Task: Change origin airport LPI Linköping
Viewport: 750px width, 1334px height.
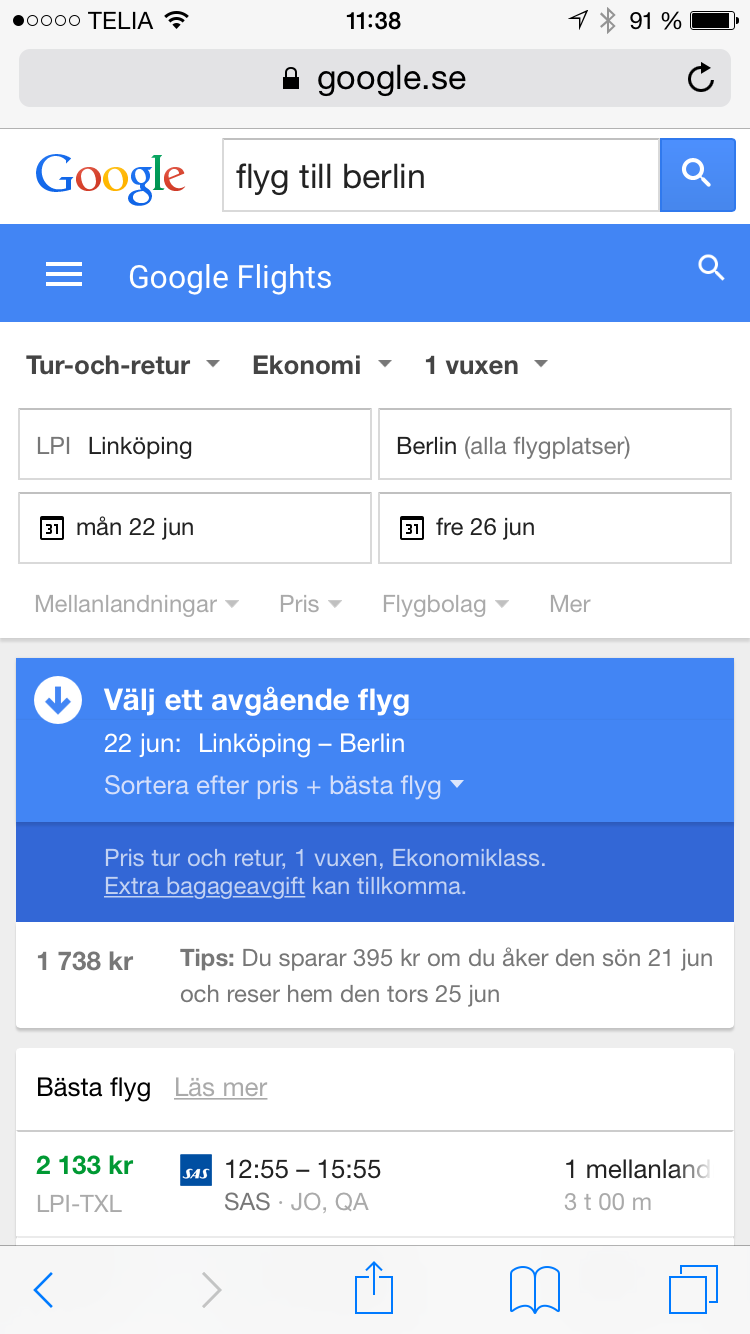Action: pos(195,444)
